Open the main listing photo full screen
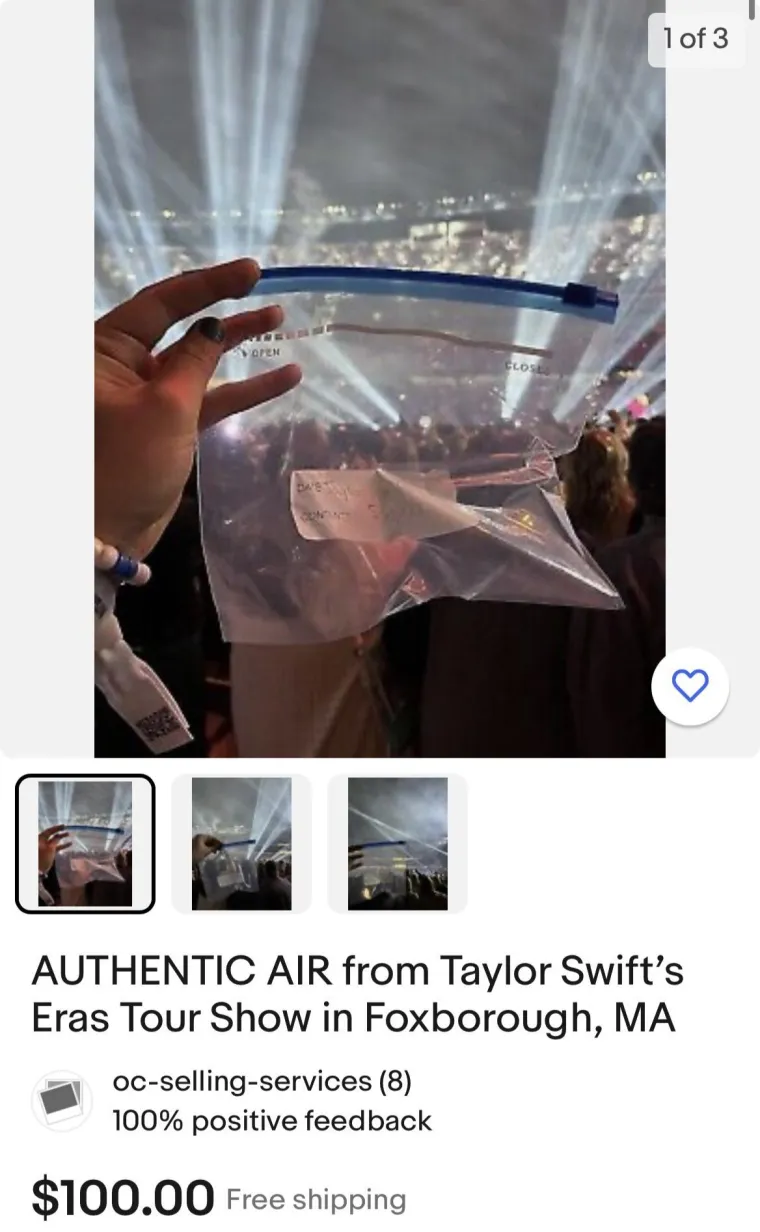Screen dimensions: 760x1232 [x=380, y=378]
